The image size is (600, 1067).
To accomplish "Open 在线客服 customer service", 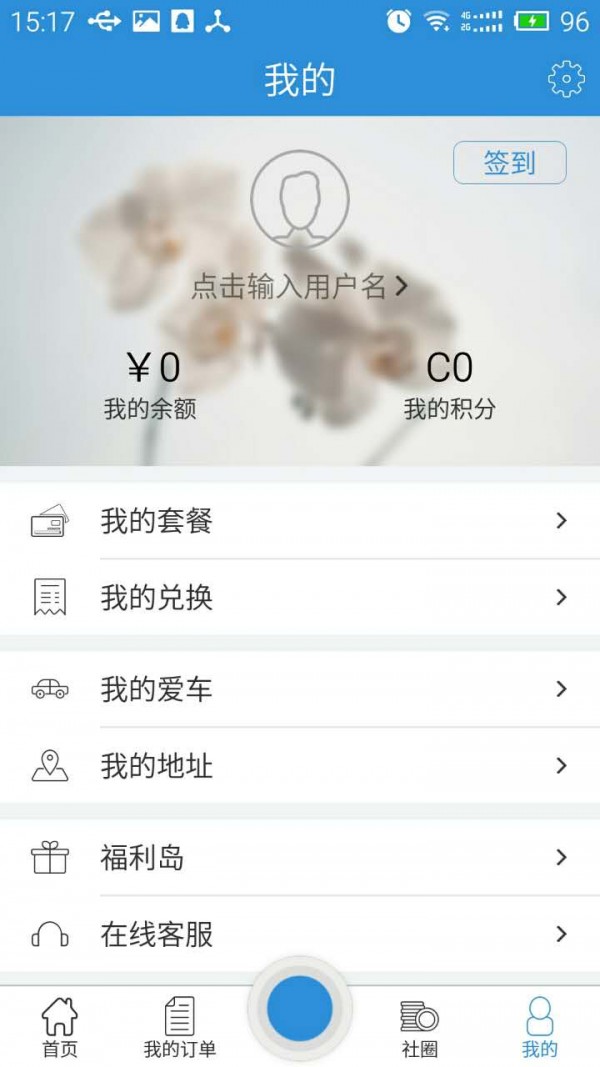I will point(300,934).
